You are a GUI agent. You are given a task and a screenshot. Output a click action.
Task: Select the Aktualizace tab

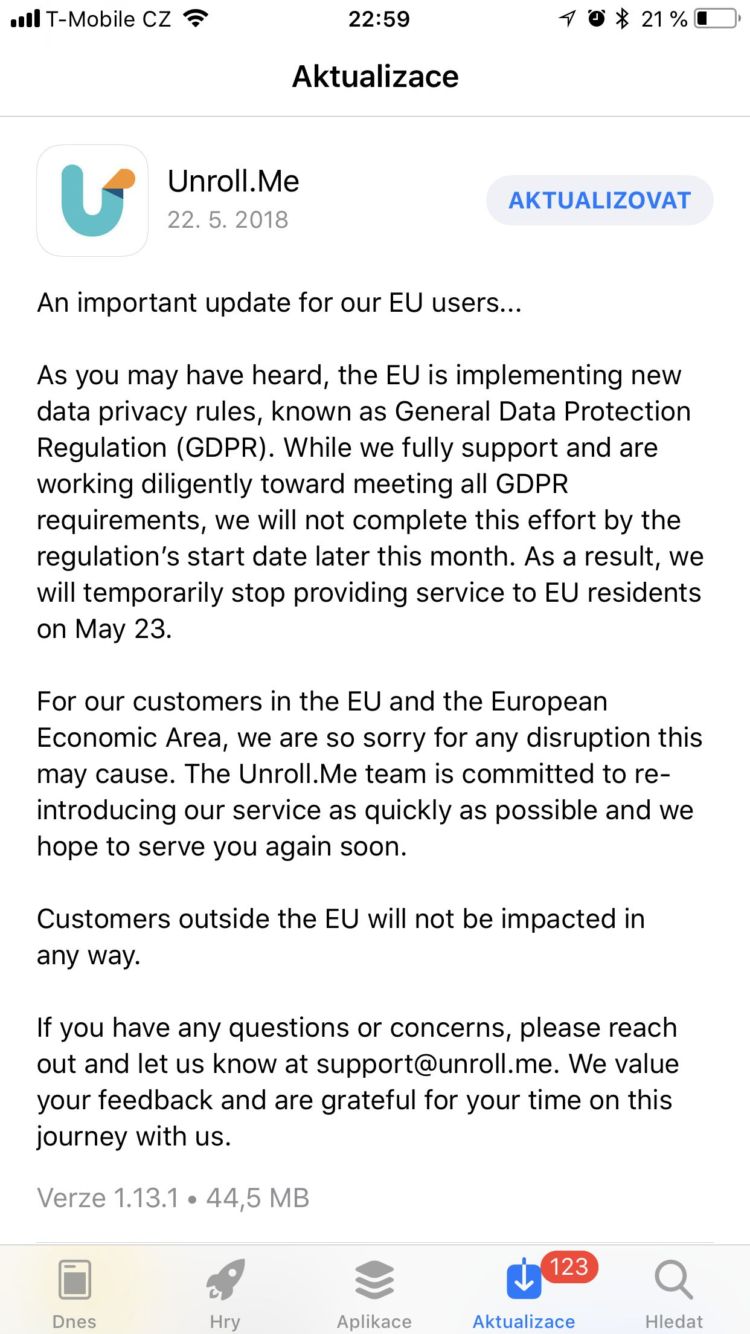tap(524, 1292)
